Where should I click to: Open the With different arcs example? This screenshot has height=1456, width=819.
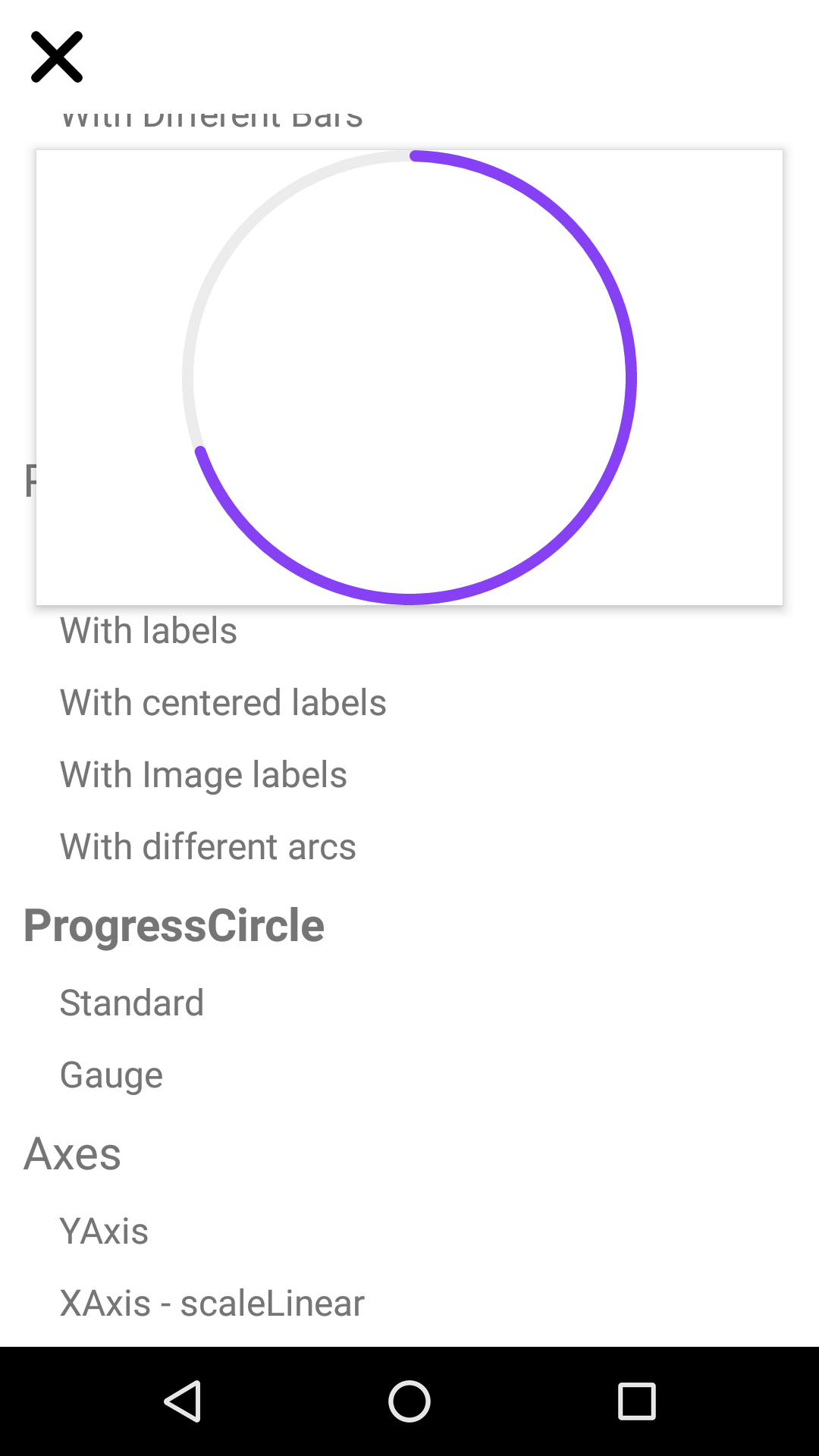208,846
